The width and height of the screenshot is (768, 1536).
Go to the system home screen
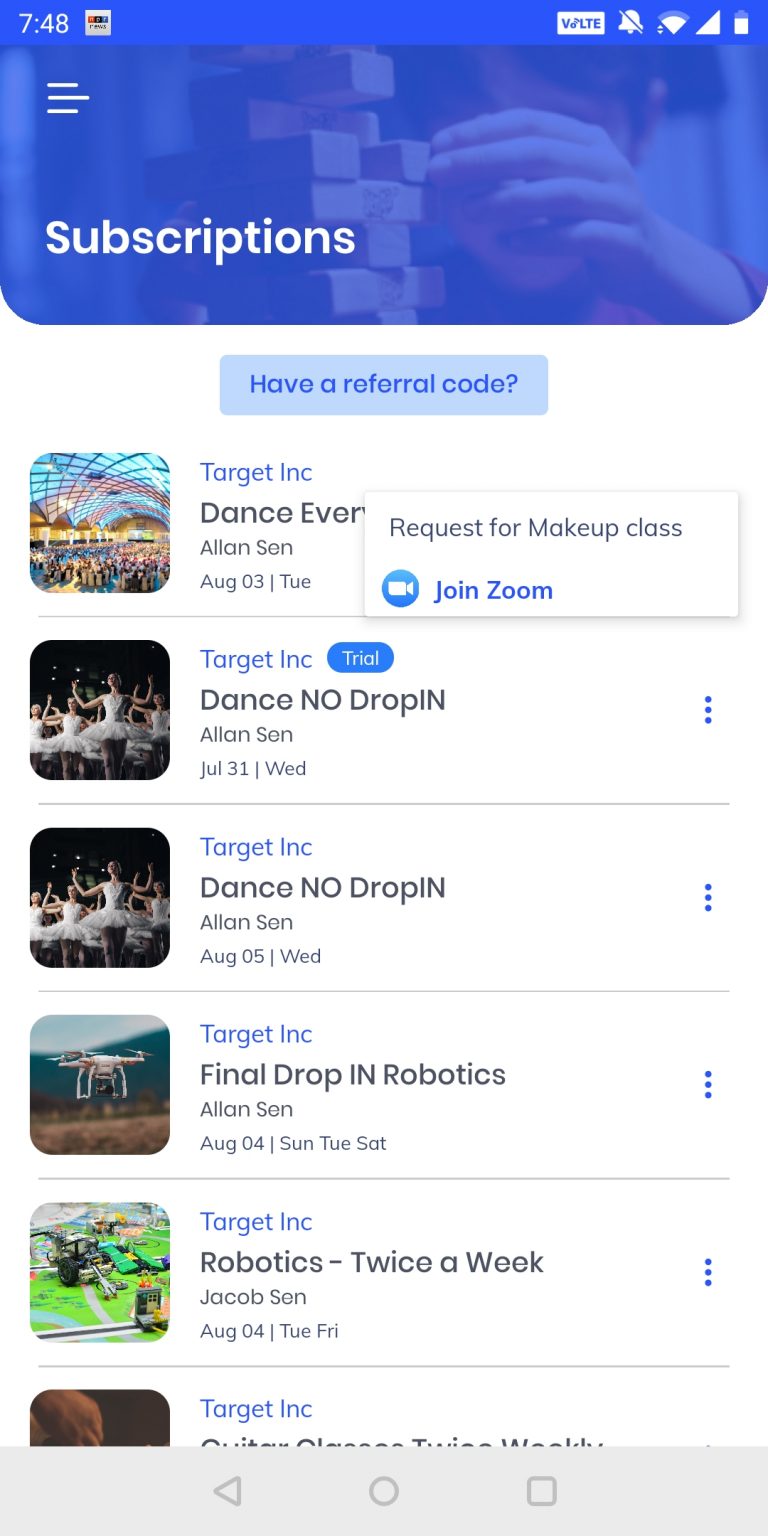384,1491
